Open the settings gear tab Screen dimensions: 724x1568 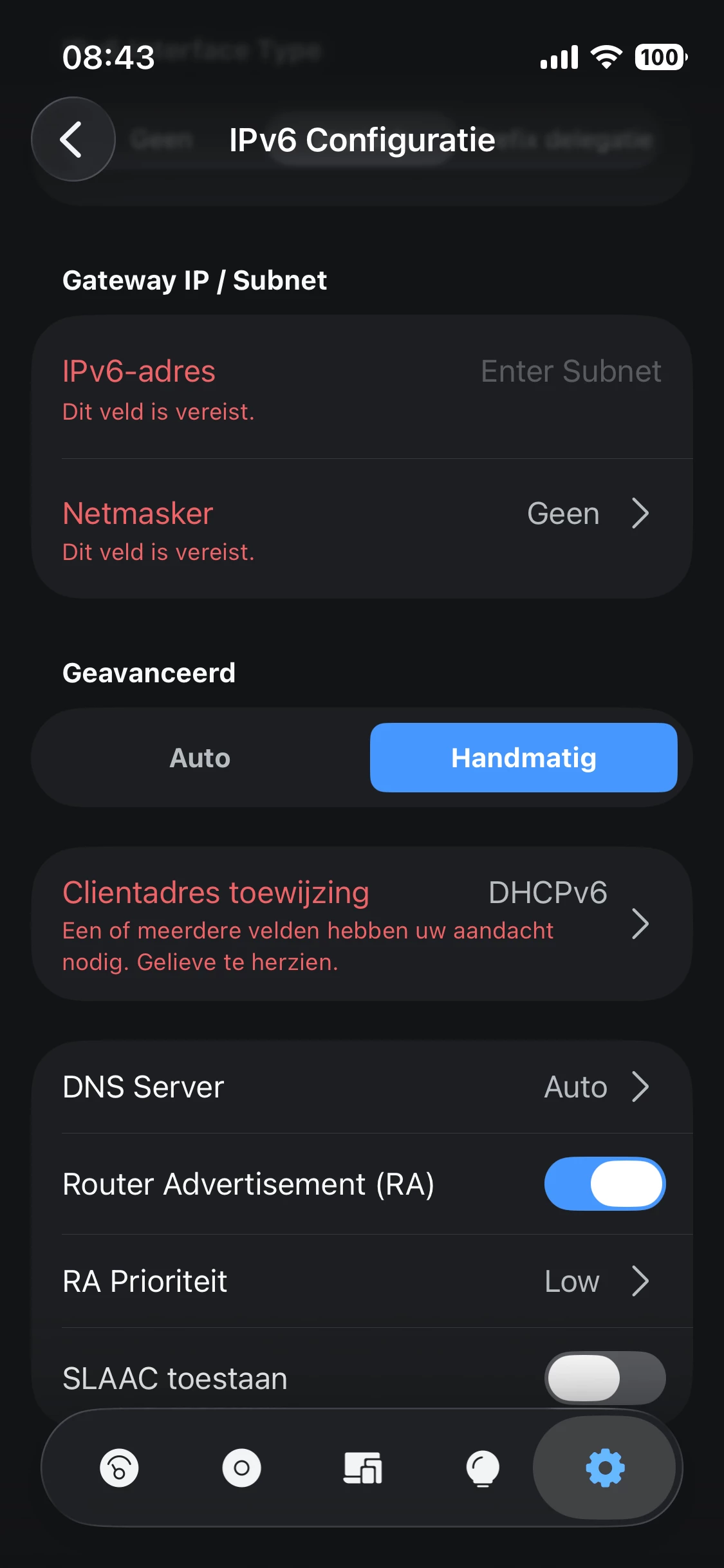point(605,1468)
